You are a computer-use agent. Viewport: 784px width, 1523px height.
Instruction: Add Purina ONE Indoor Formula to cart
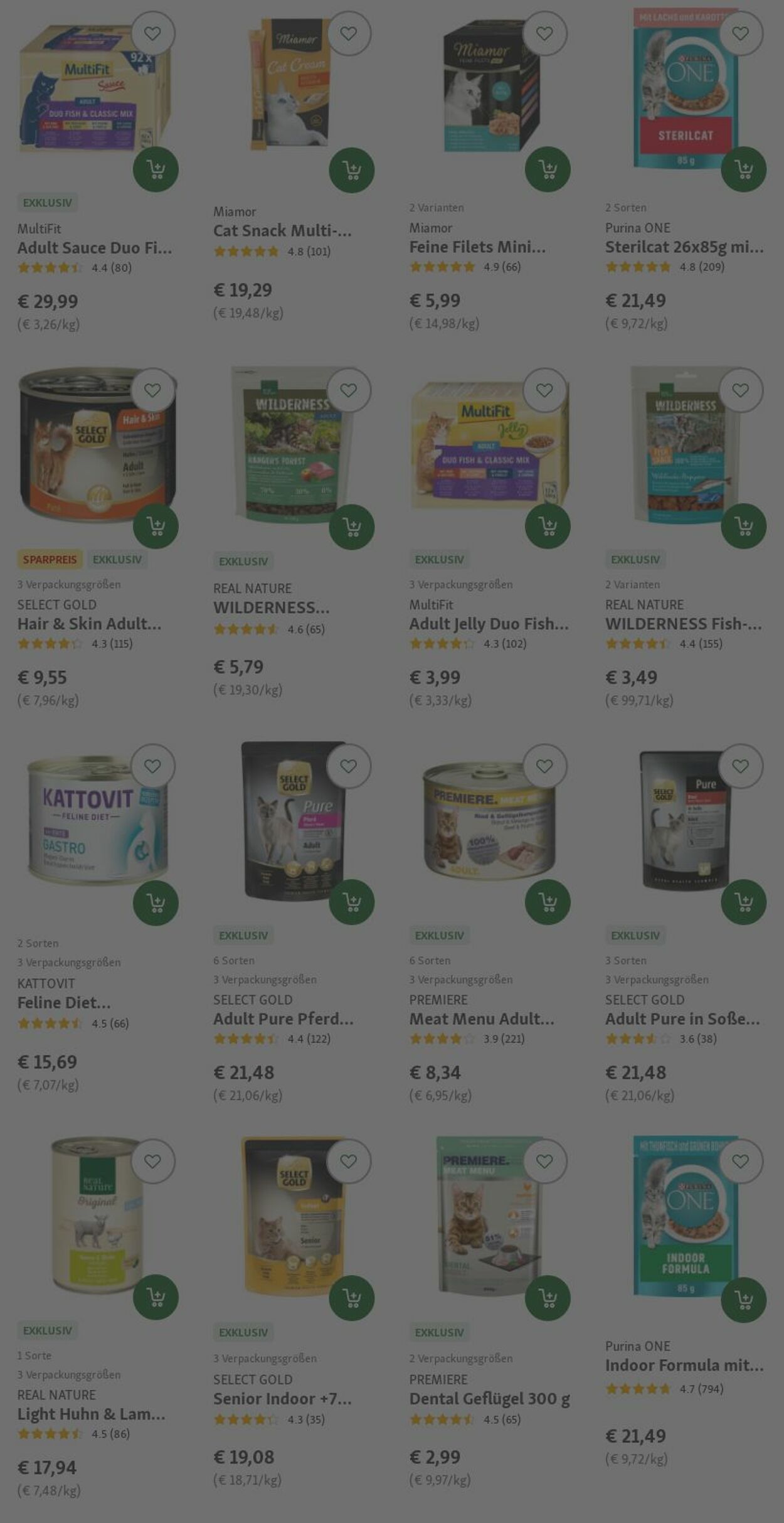(x=743, y=1299)
